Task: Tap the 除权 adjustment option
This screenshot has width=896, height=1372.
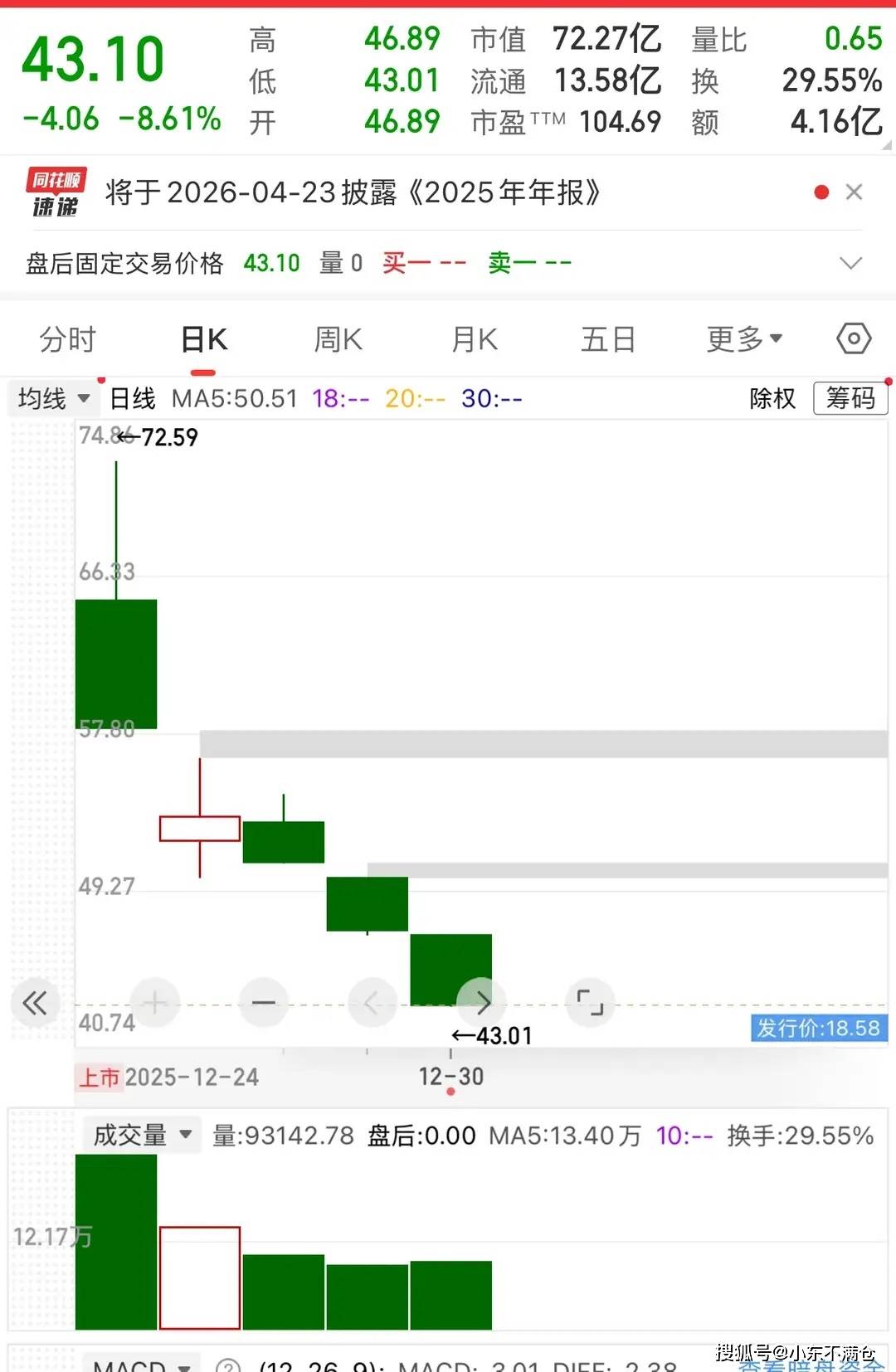Action: 772,398
